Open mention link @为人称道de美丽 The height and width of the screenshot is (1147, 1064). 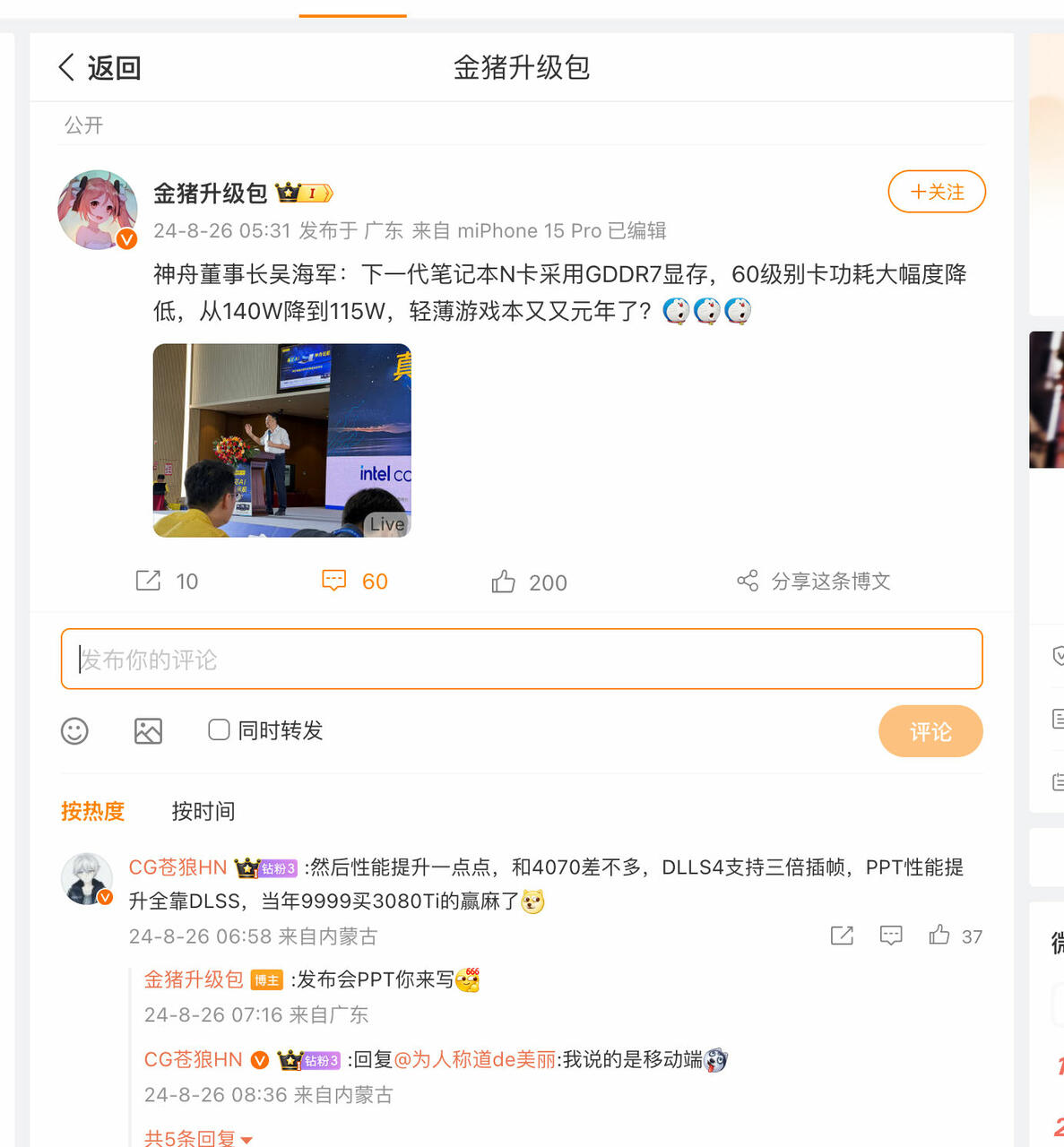click(x=475, y=1060)
